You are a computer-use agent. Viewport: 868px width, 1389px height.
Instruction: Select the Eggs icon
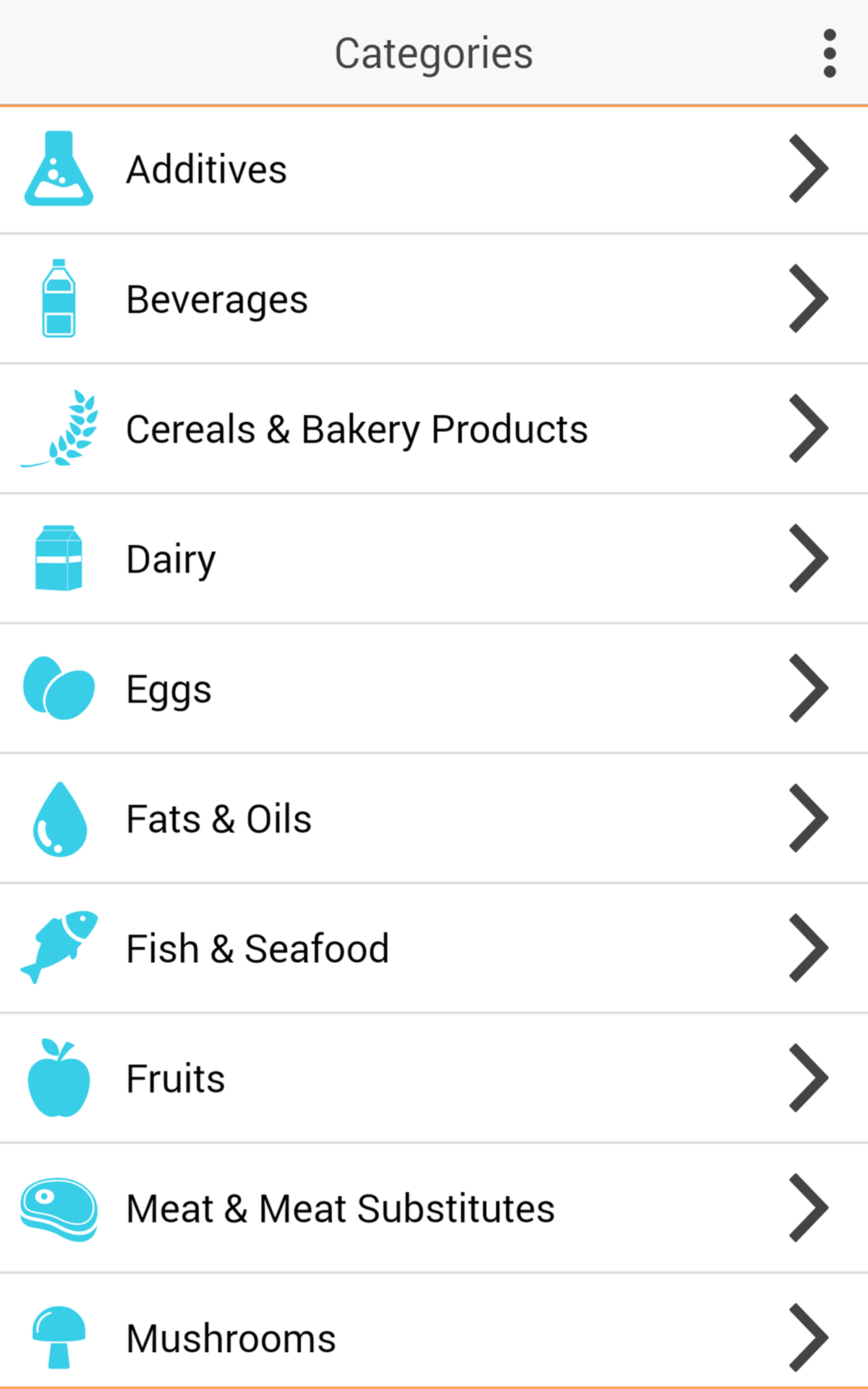(x=59, y=687)
